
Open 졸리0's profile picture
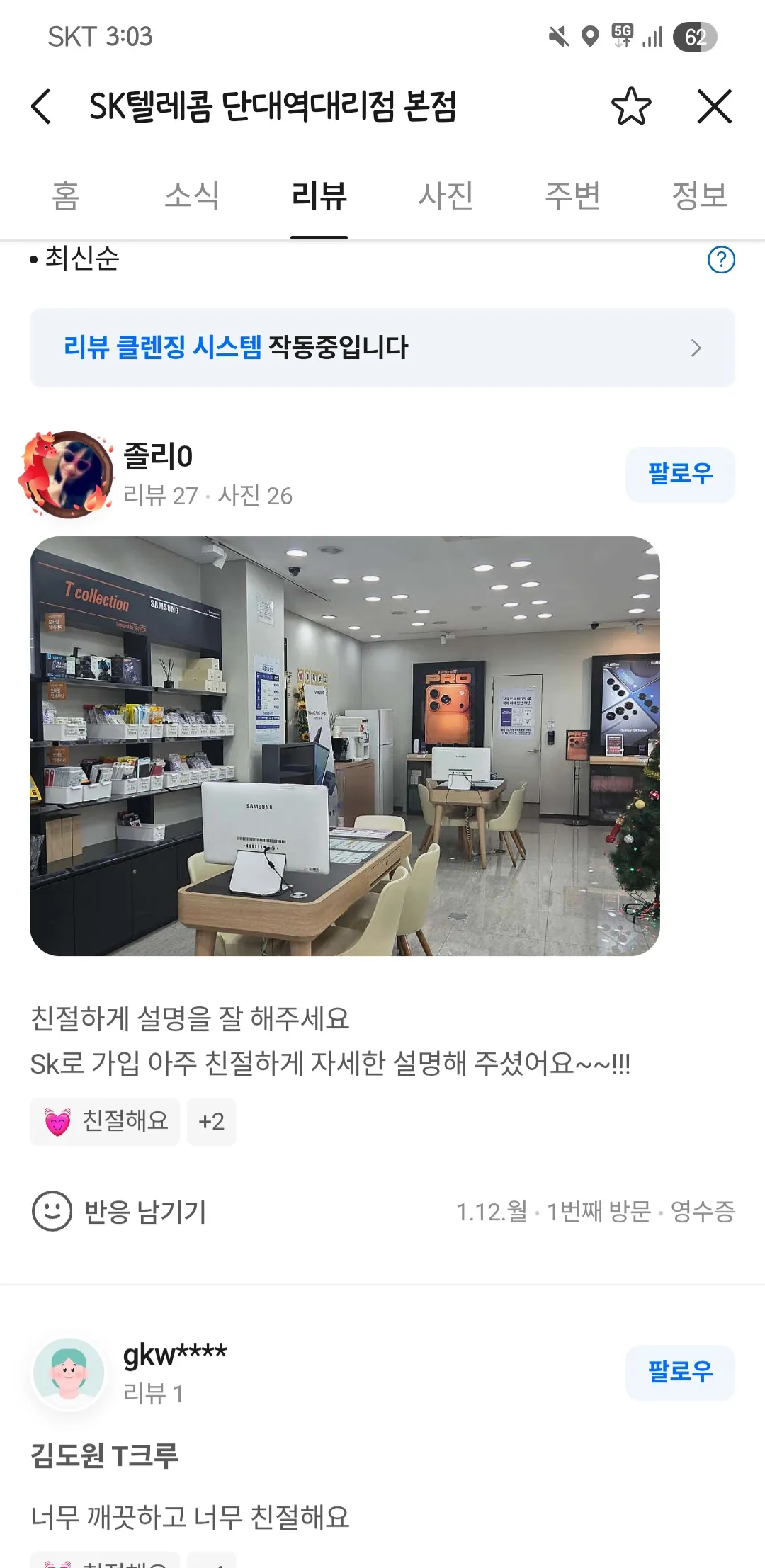point(67,475)
